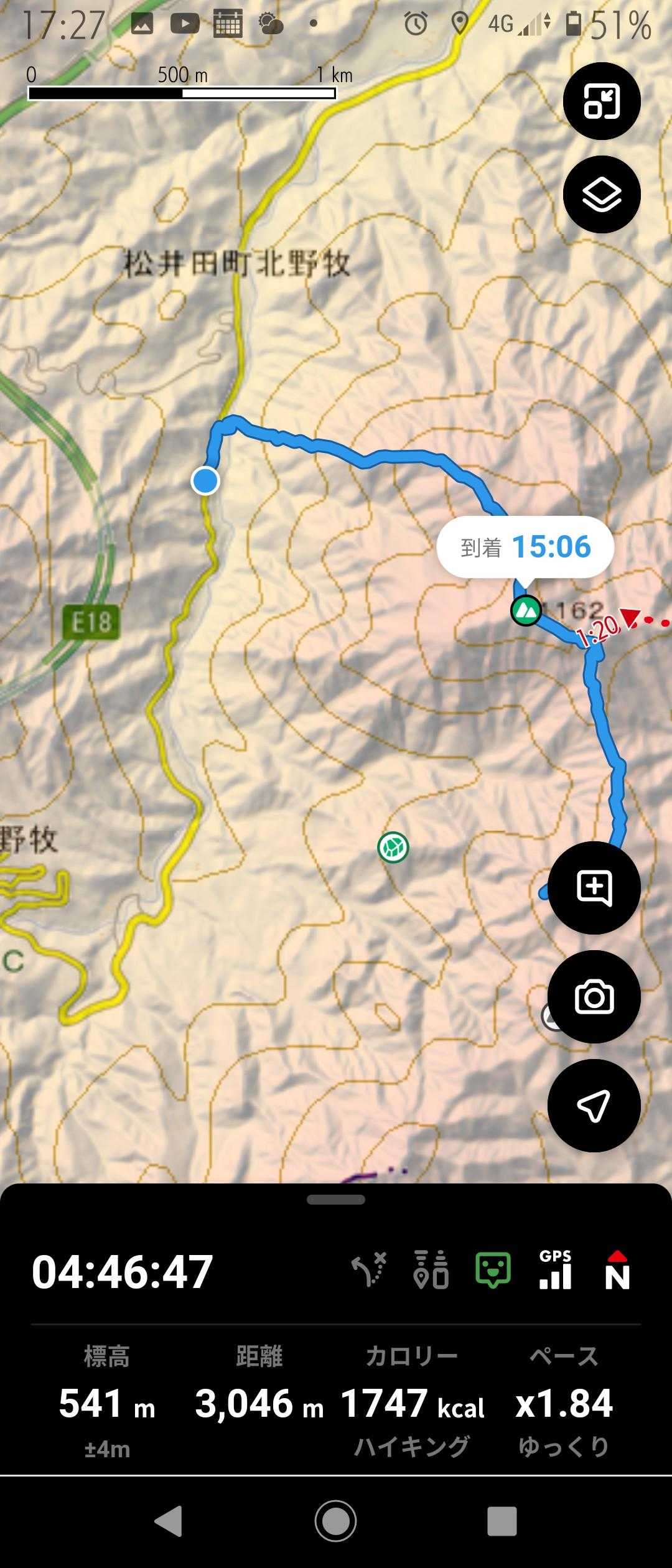Screen dimensions: 672x1568
Task: Open the camera to take a photo
Action: click(594, 997)
